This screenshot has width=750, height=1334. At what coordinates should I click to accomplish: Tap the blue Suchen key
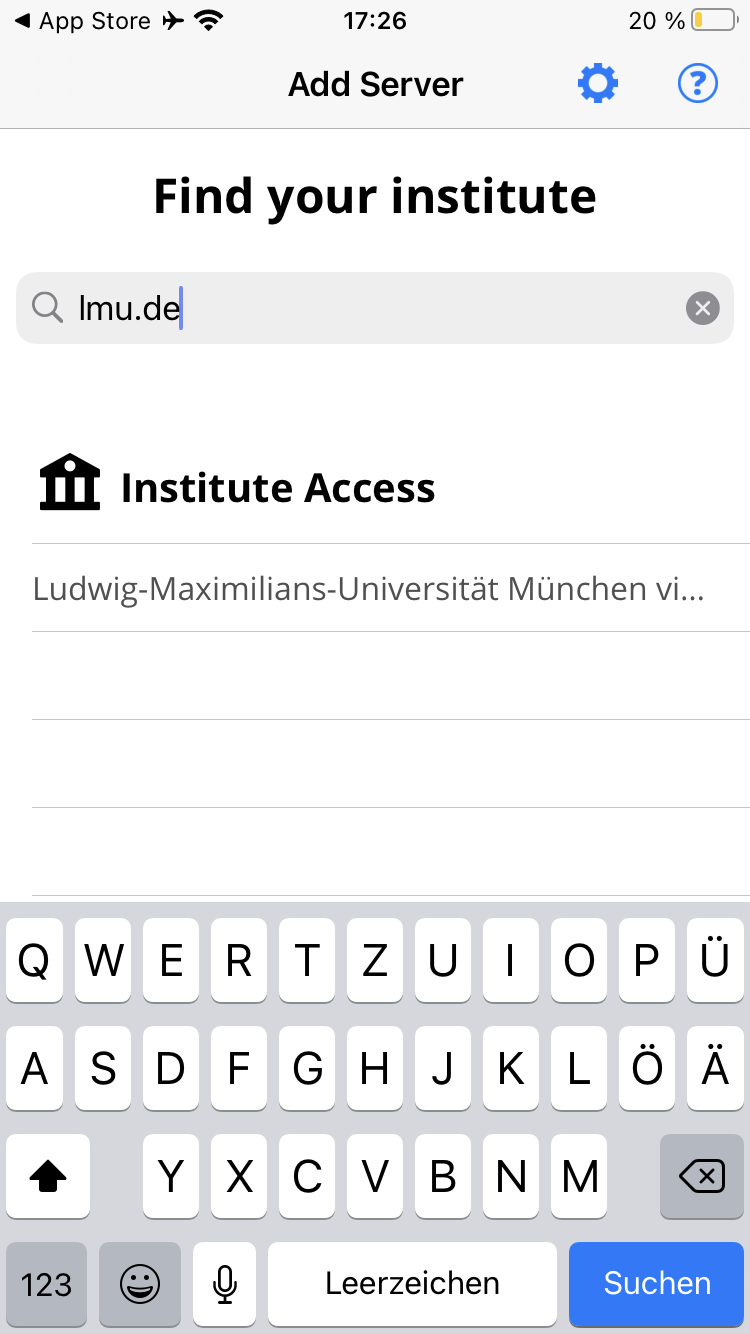click(657, 1284)
